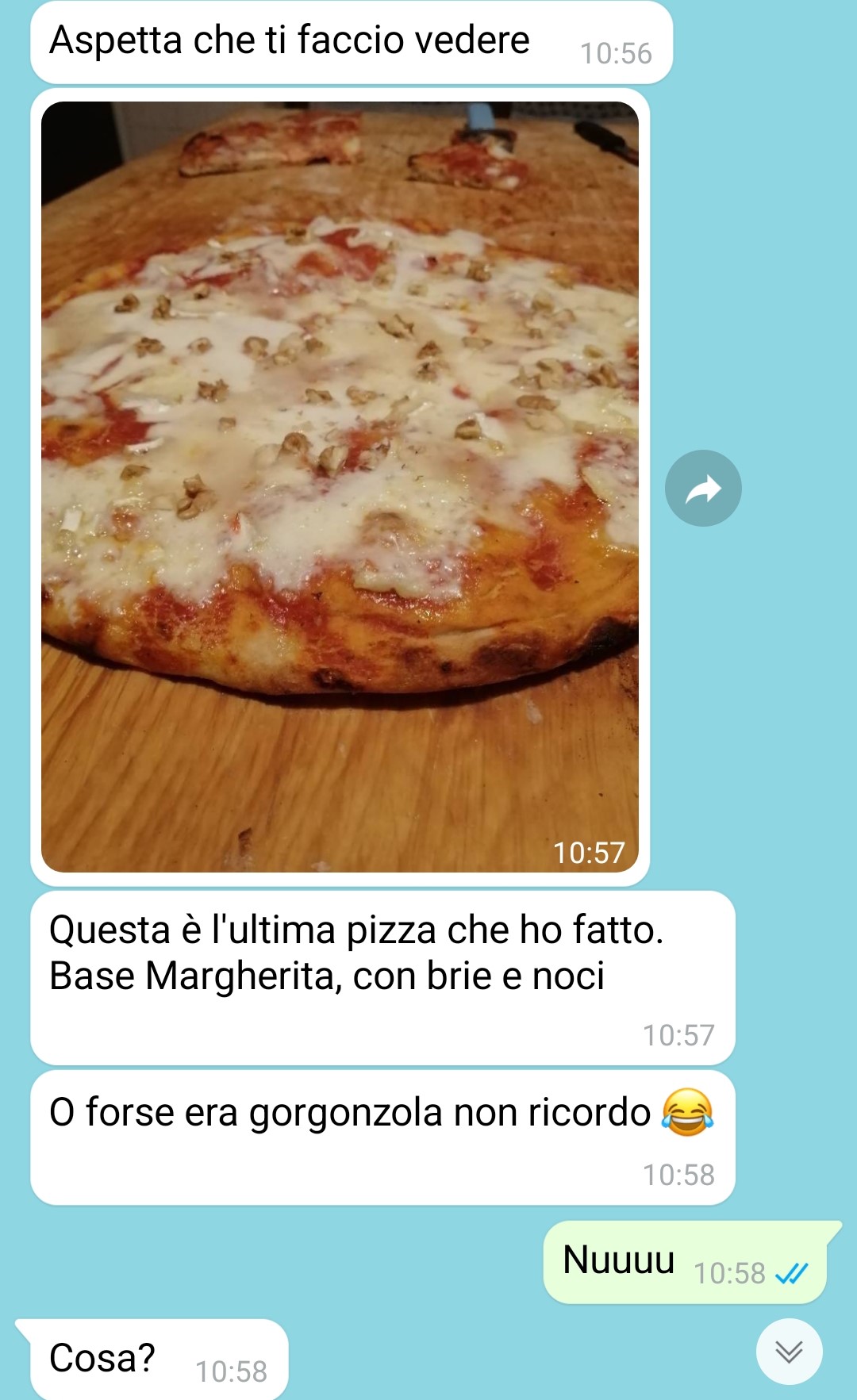Jump to latest messages with the down chevron
Image resolution: width=857 pixels, height=1400 pixels.
click(789, 1352)
